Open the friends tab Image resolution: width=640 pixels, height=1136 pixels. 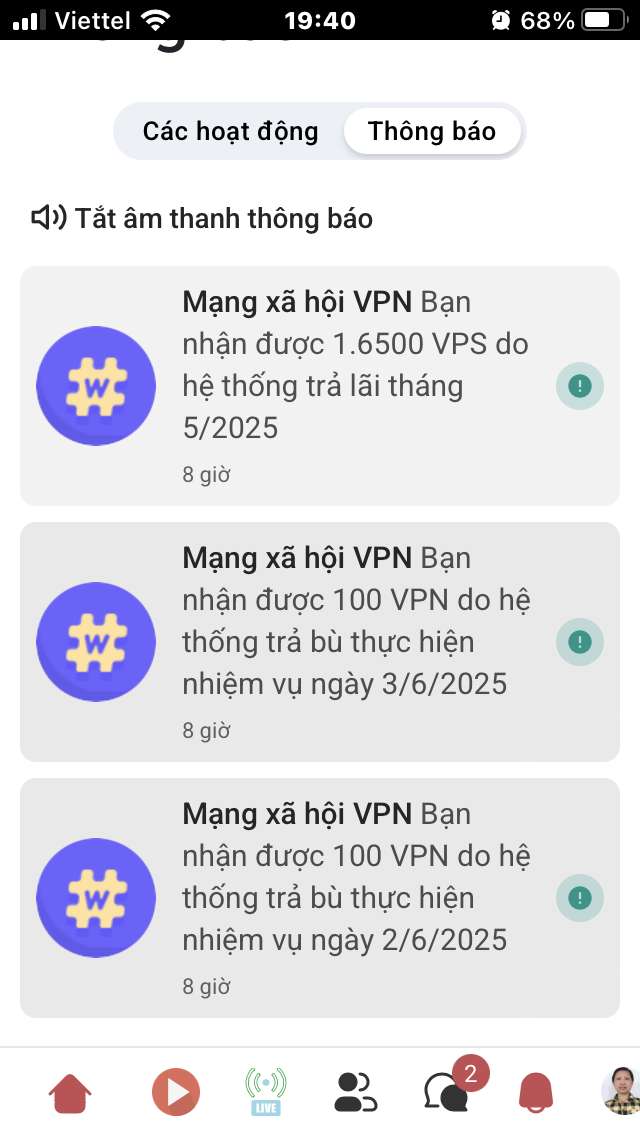pyautogui.click(x=355, y=1092)
